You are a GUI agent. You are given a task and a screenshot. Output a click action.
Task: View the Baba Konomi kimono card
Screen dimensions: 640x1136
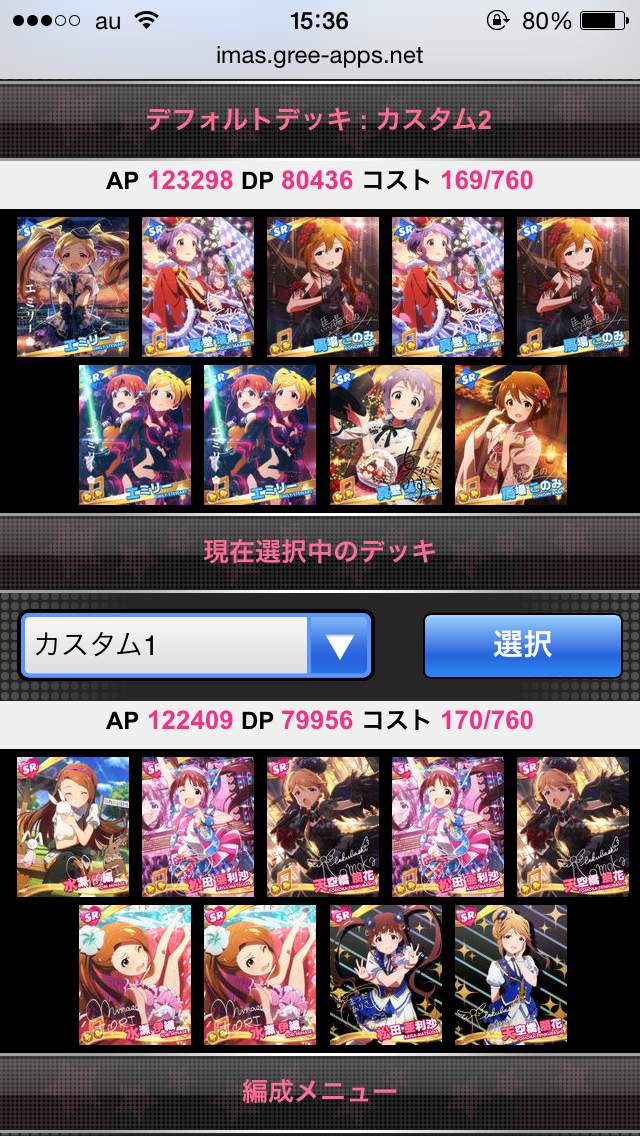(x=511, y=434)
